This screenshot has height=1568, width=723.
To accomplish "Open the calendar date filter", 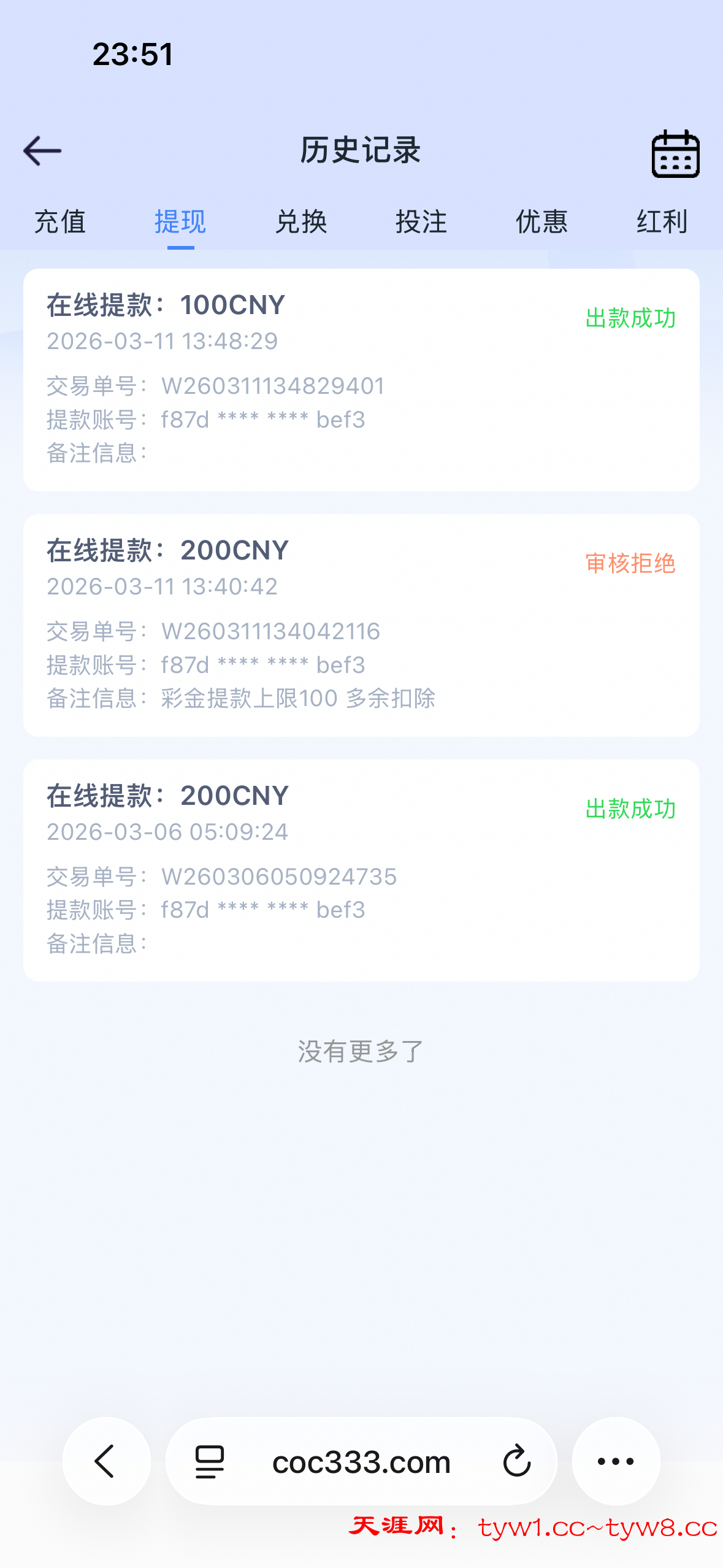I will pyautogui.click(x=675, y=153).
